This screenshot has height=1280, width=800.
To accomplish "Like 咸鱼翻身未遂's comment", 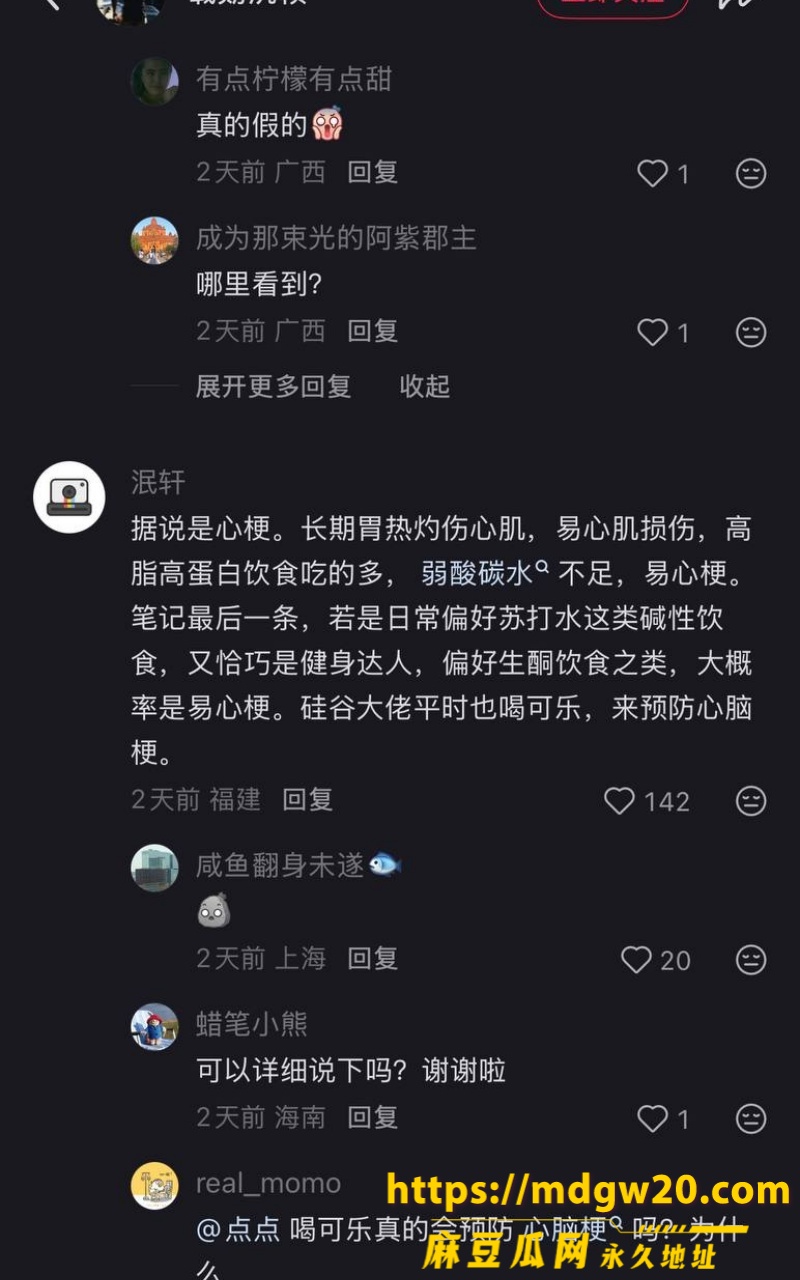I will 636,960.
